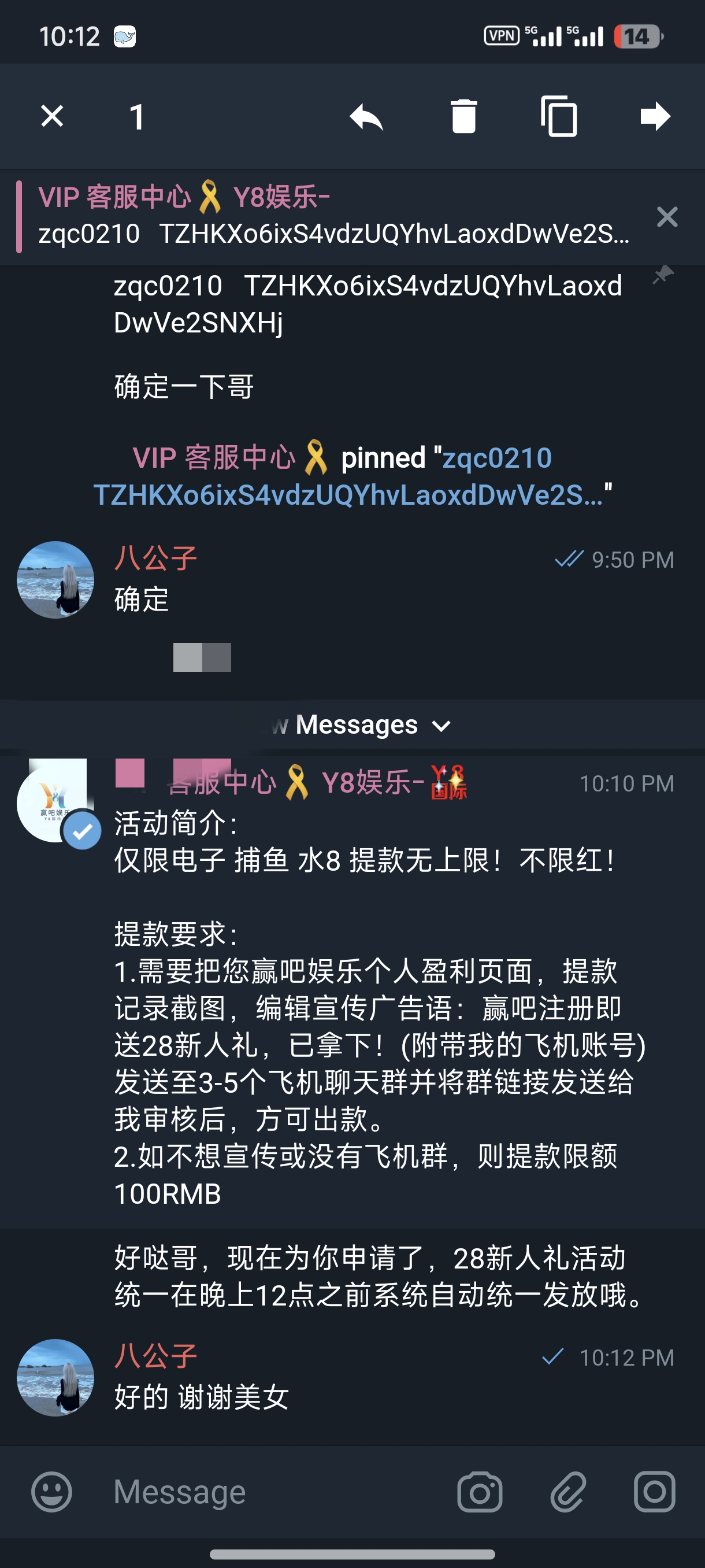Cancel the message selection mode

53,116
